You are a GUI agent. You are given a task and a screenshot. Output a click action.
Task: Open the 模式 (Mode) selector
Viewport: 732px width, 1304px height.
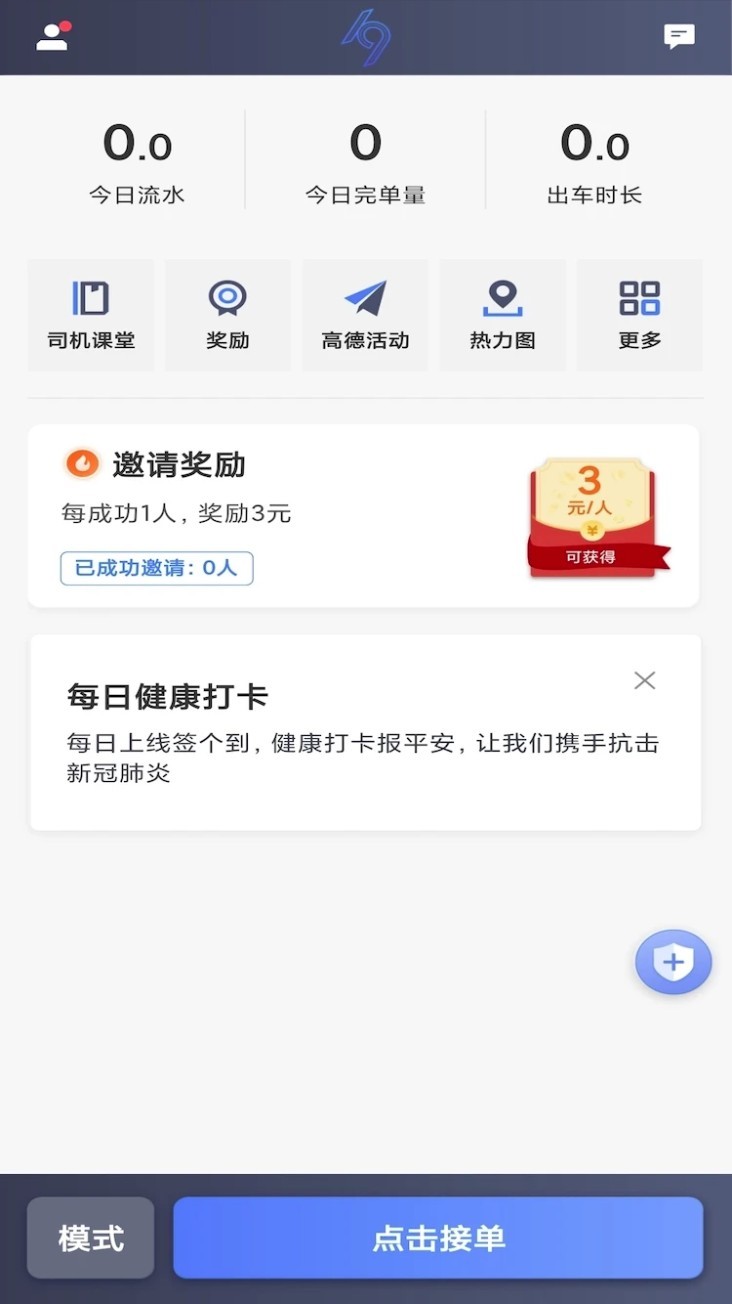(90, 1238)
